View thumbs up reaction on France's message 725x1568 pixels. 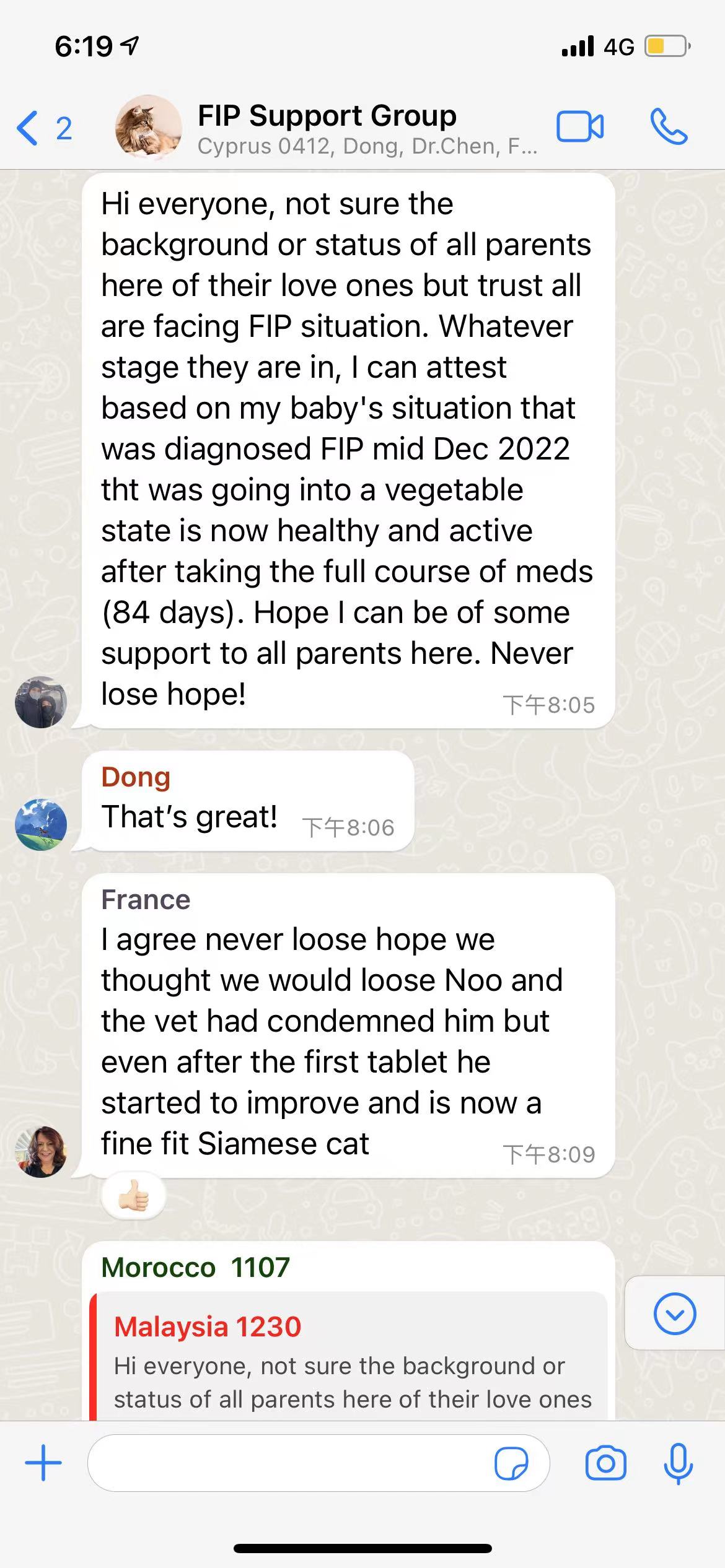pos(134,1195)
